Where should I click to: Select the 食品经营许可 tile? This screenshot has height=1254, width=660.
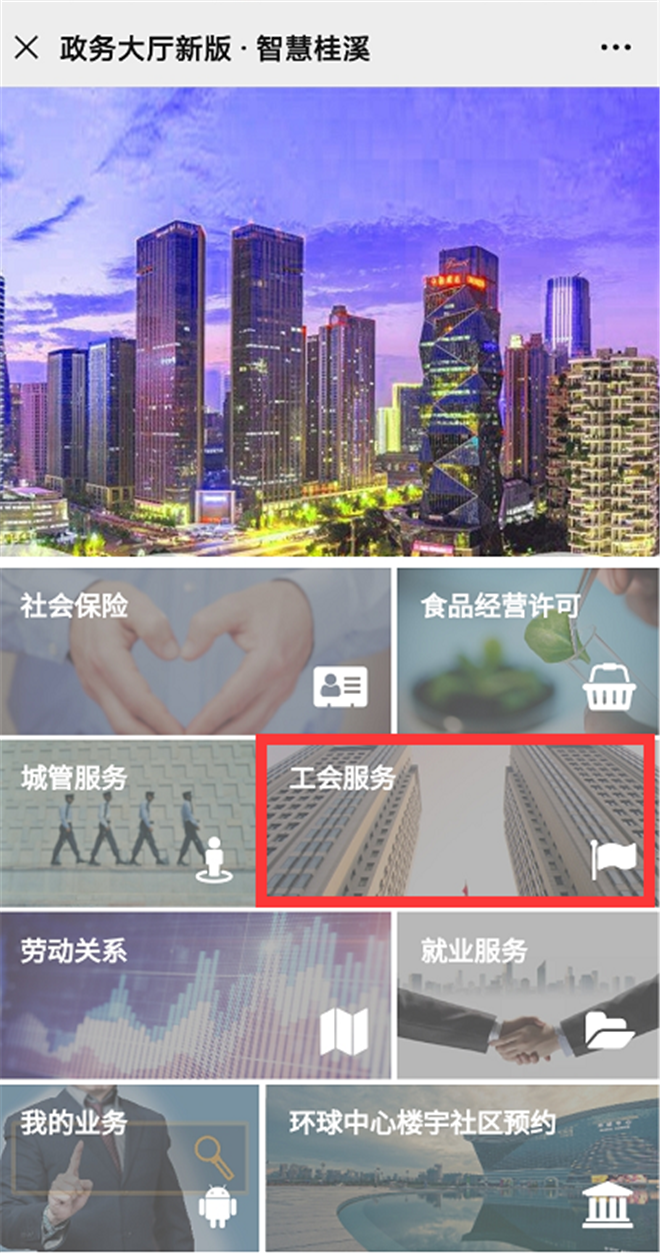[x=528, y=650]
